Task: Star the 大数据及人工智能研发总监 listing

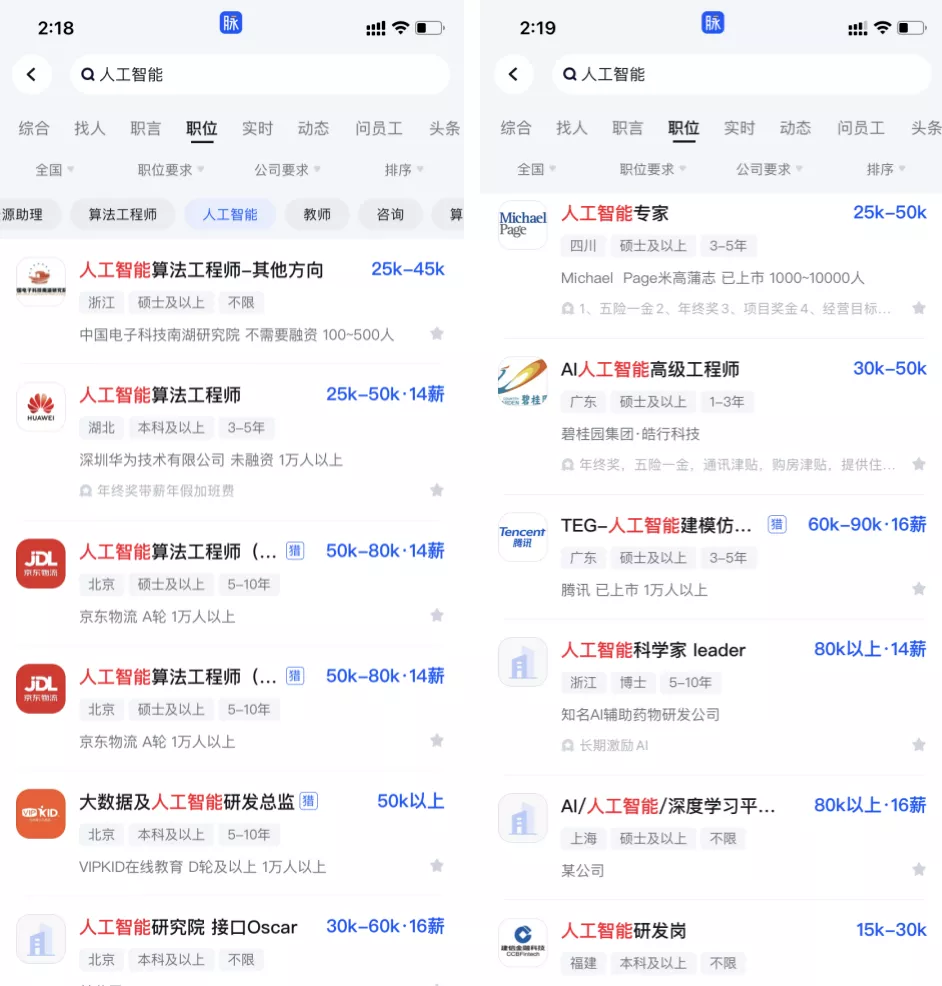Action: 437,866
